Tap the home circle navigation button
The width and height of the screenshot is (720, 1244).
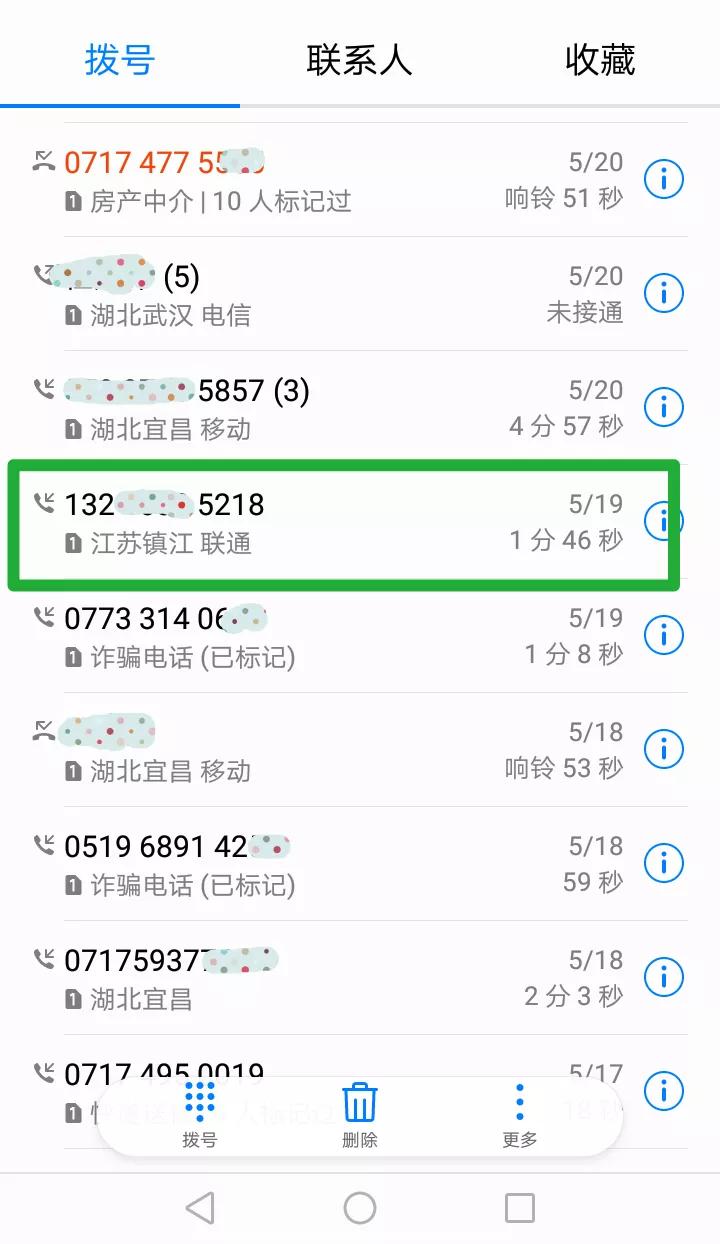pos(360,1207)
